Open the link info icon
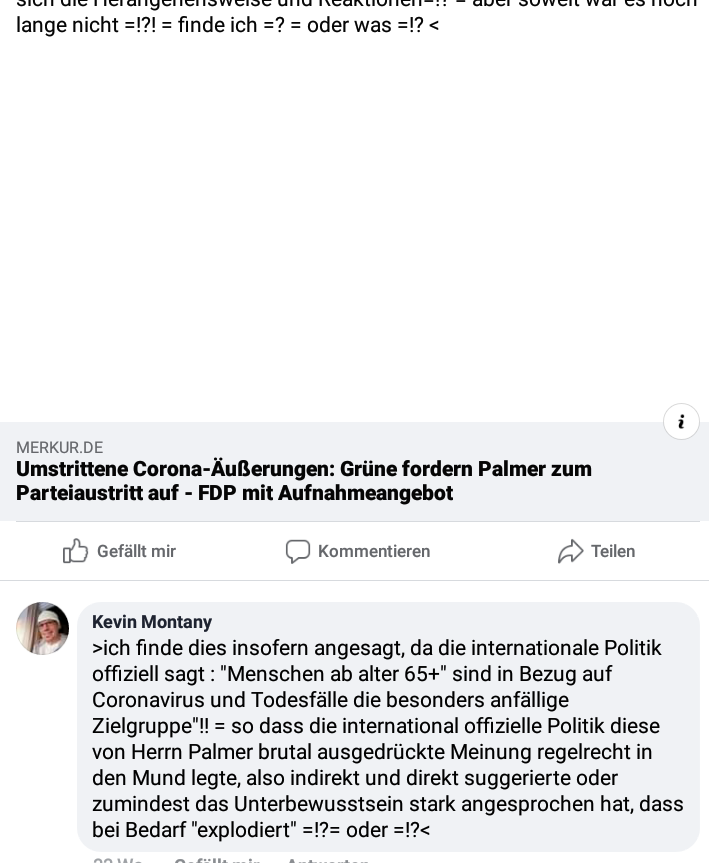The image size is (709, 863). (681, 422)
